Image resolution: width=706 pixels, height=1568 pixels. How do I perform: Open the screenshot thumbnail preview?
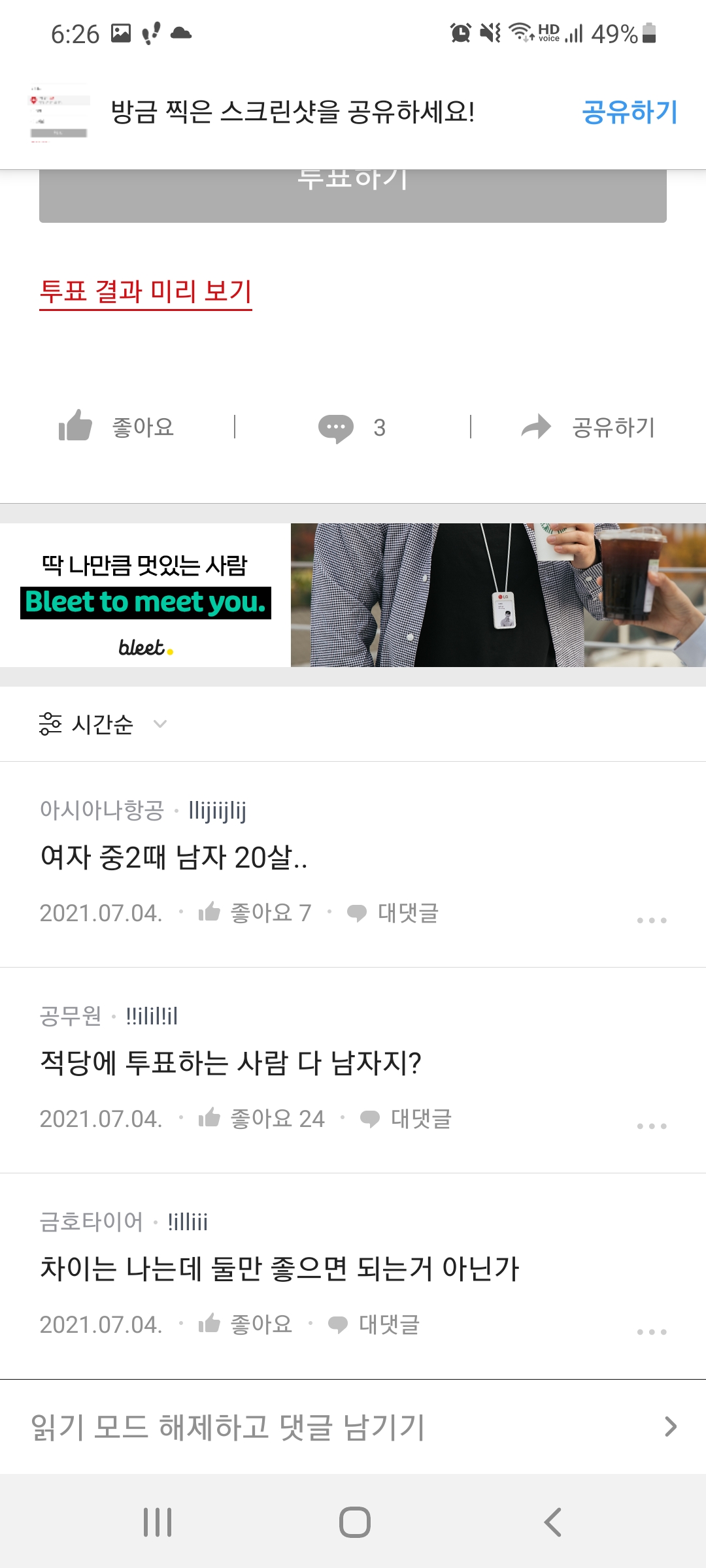pyautogui.click(x=59, y=112)
